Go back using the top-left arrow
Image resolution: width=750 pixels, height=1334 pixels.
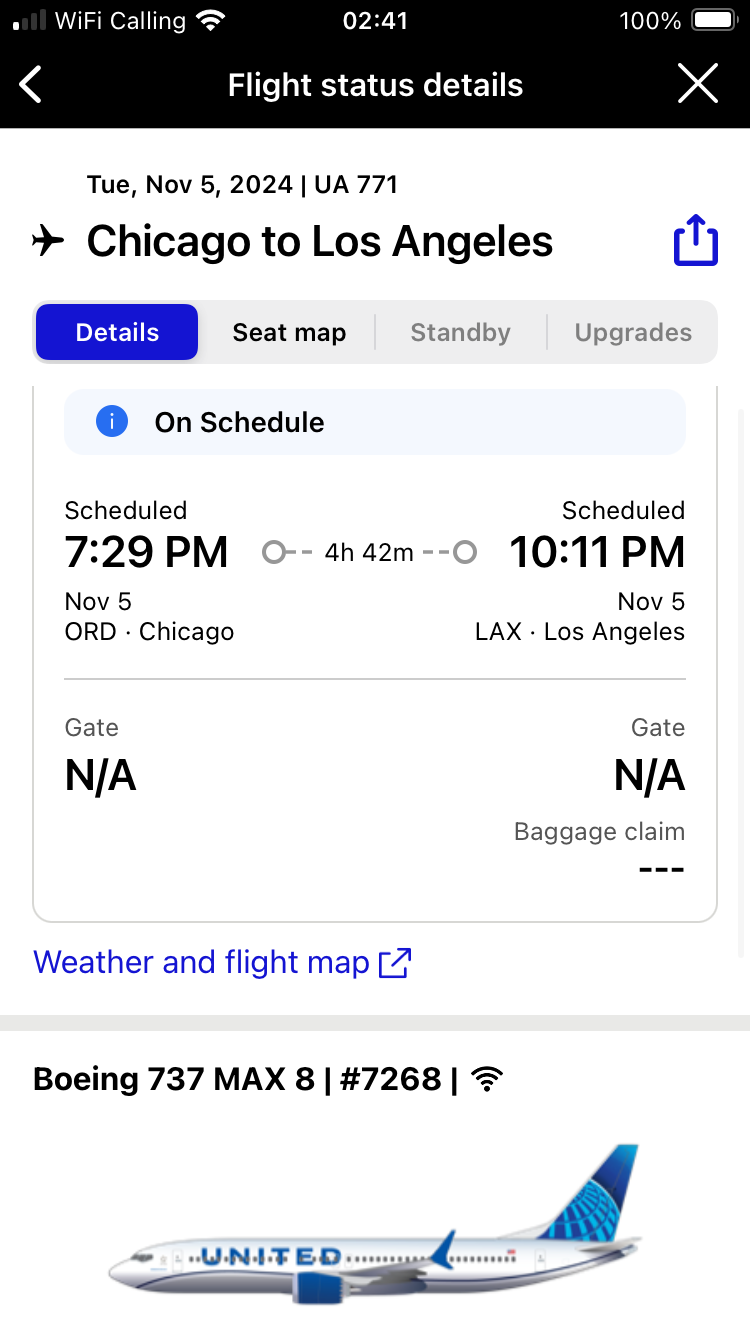tap(32, 85)
